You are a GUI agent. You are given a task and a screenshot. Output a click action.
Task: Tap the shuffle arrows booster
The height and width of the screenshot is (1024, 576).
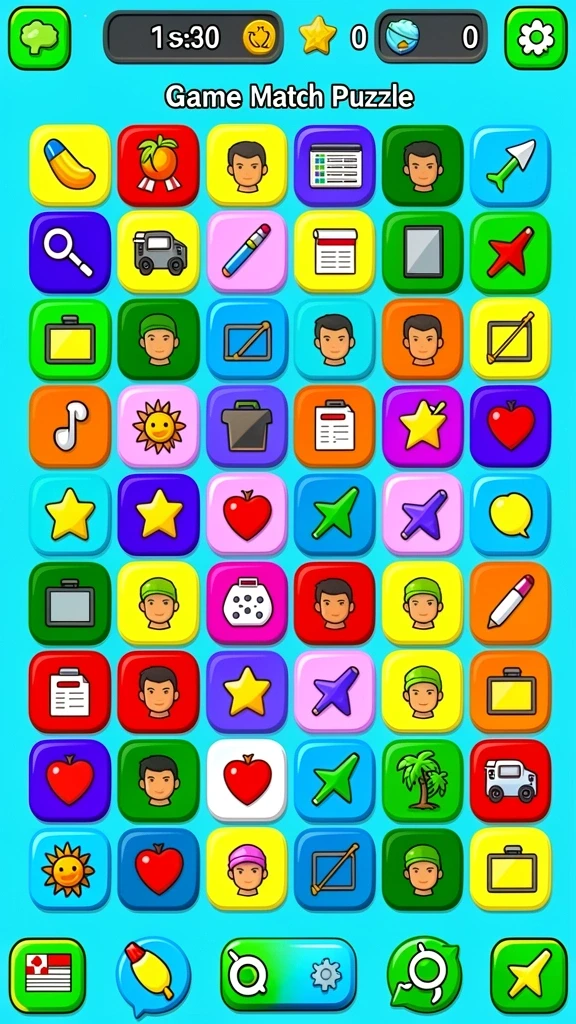tap(424, 975)
